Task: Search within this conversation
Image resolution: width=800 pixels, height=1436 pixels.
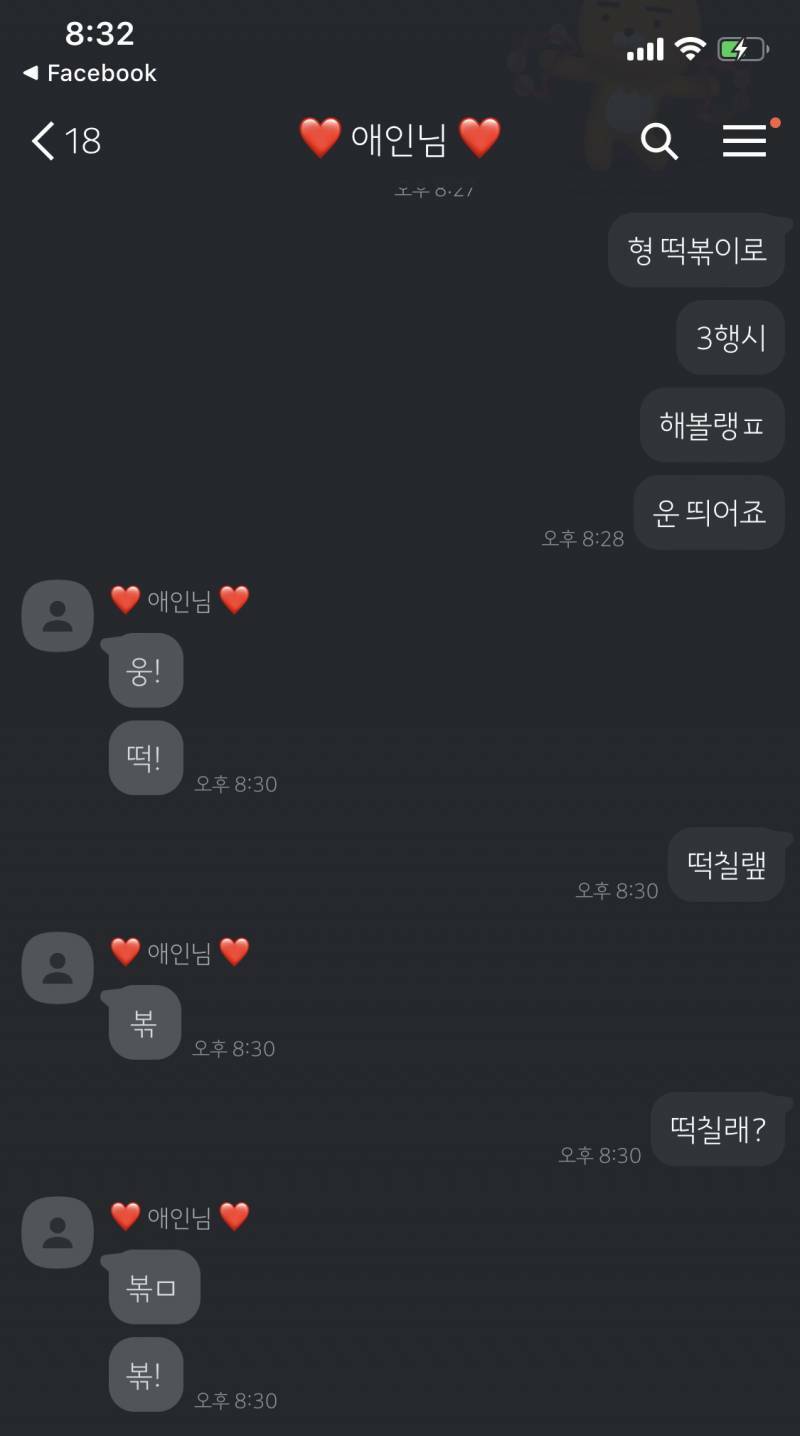Action: point(659,141)
